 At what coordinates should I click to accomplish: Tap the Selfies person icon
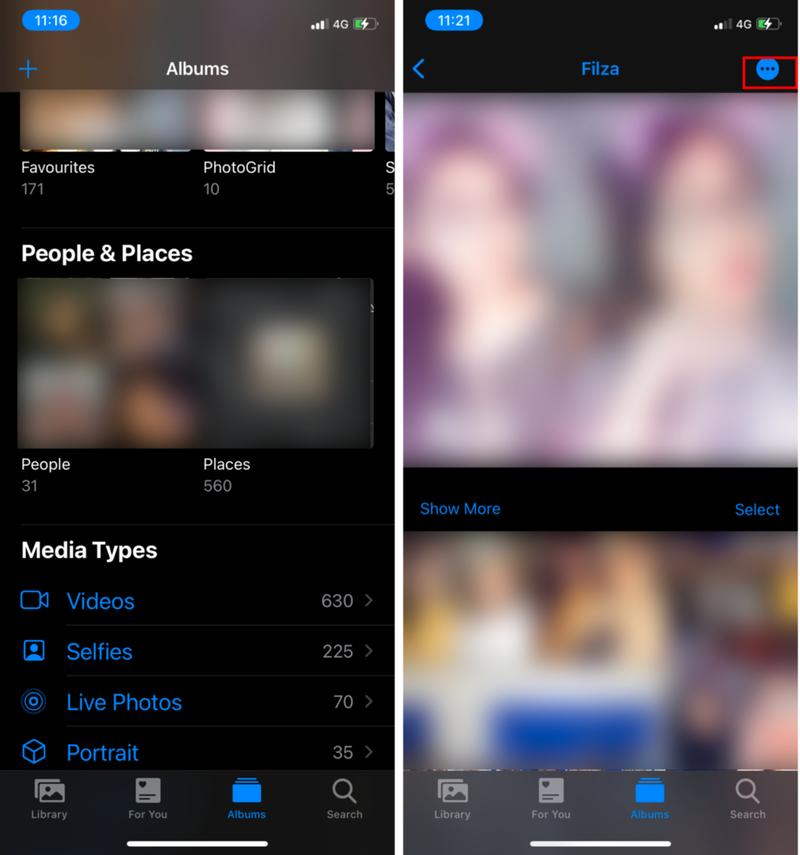click(x=34, y=651)
